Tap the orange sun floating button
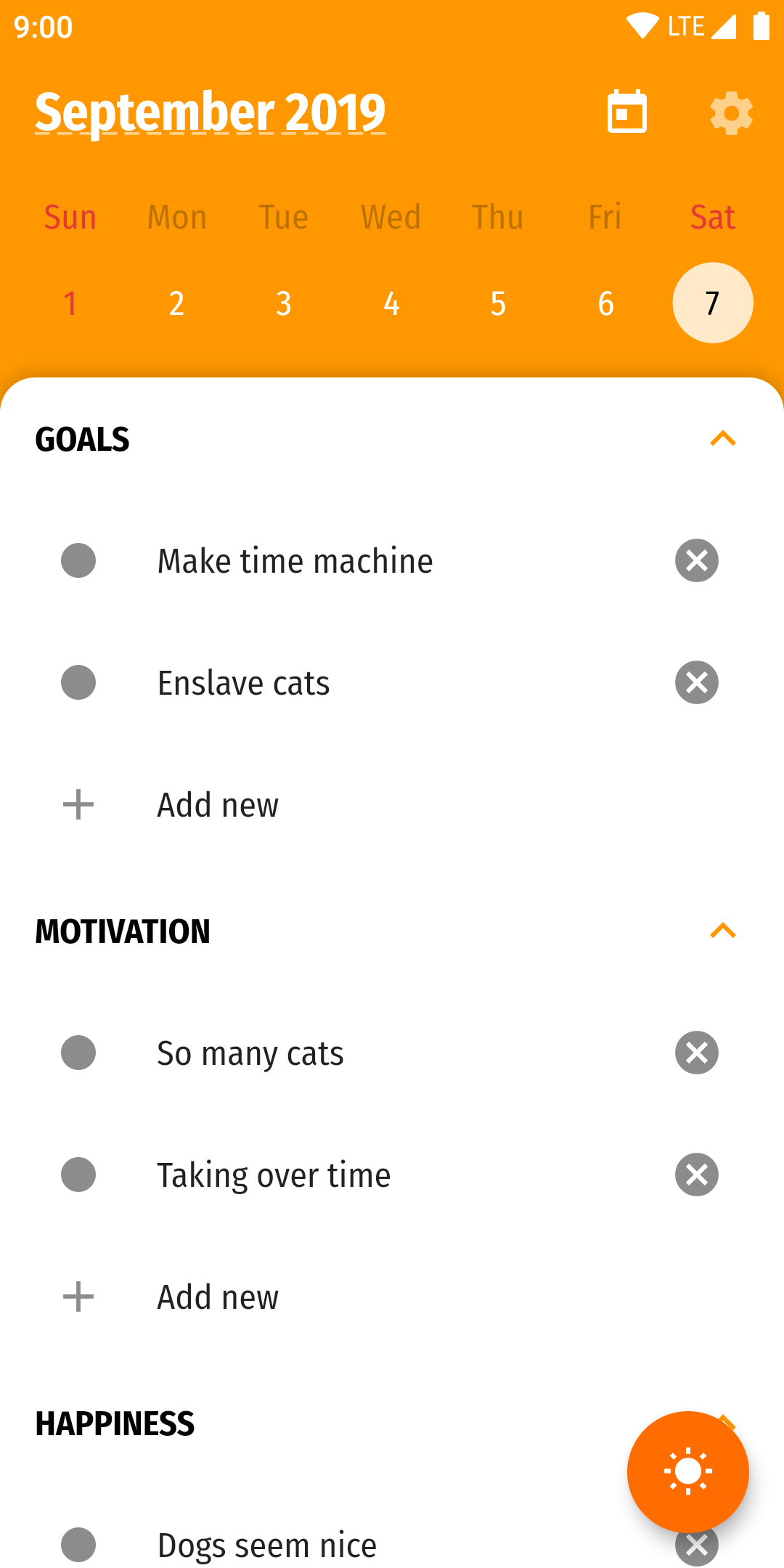The image size is (784, 1568). pos(687,1471)
